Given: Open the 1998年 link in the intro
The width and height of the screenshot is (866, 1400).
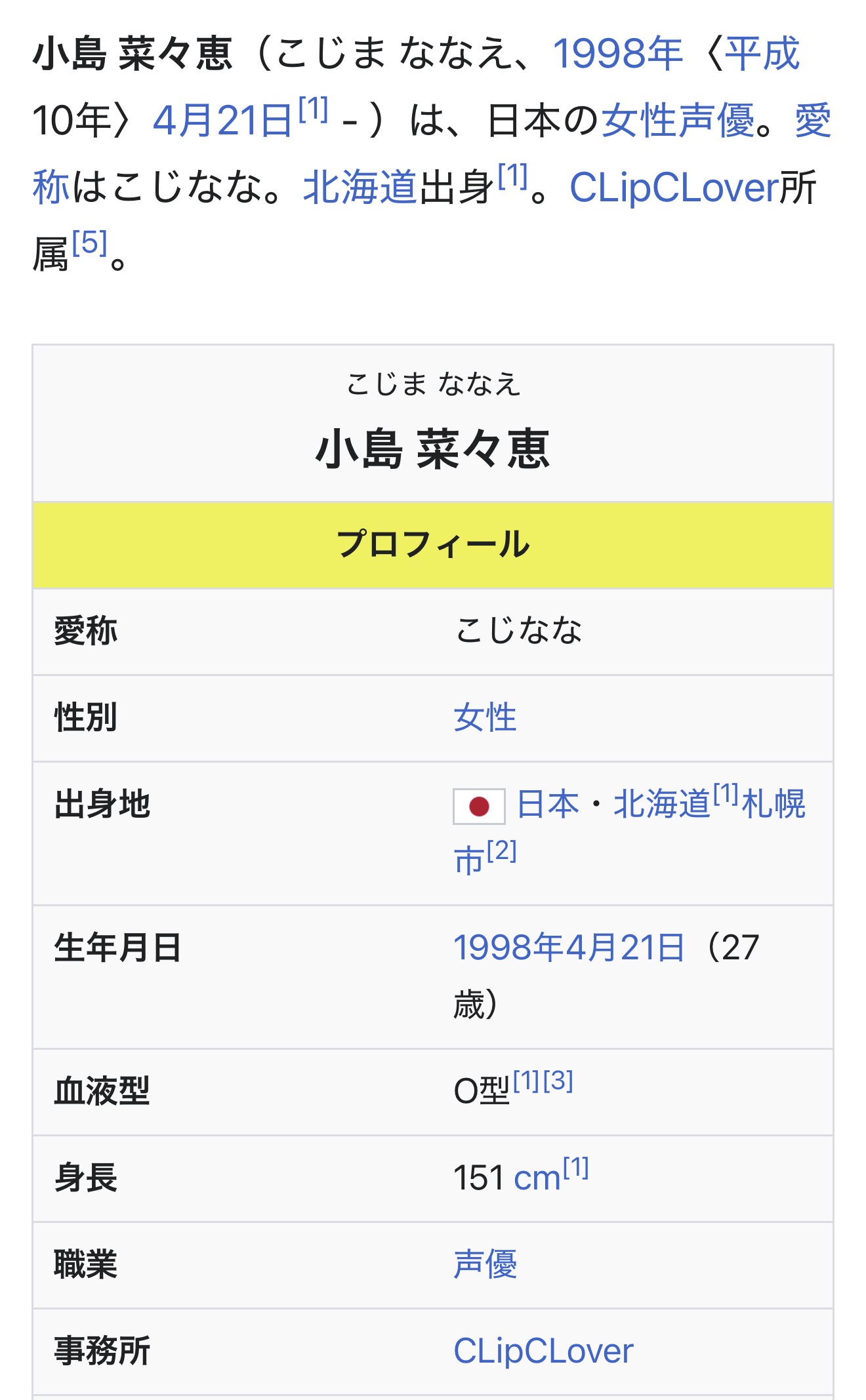Looking at the screenshot, I should 618,54.
